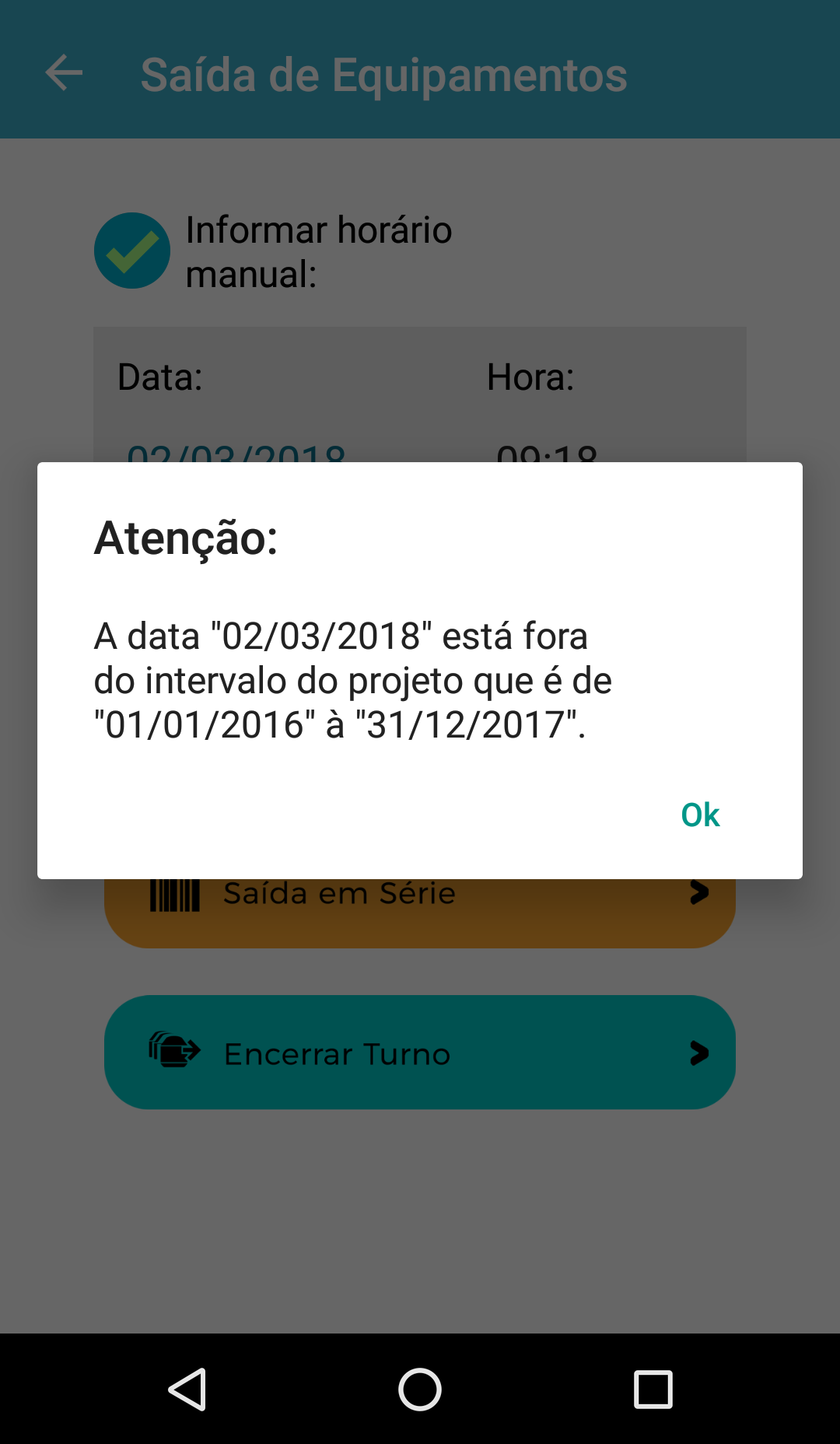This screenshot has height=1444, width=840.
Task: Go to the device home screen
Action: [x=420, y=1389]
